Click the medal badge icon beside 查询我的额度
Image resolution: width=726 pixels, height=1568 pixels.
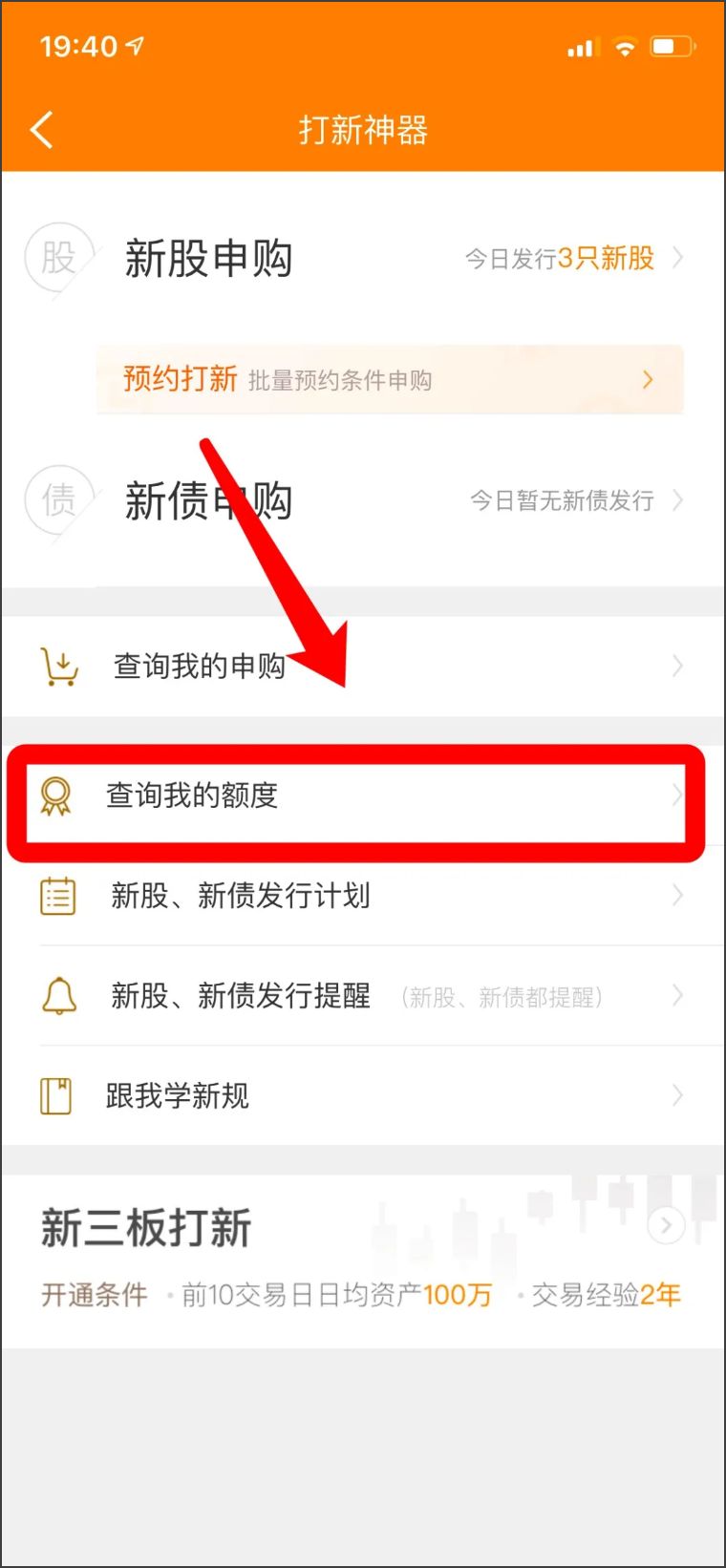(x=57, y=795)
